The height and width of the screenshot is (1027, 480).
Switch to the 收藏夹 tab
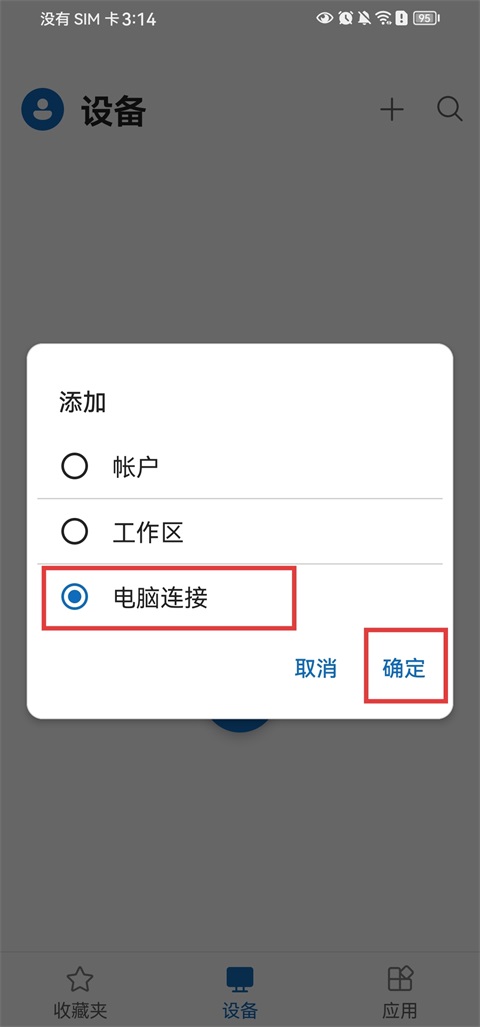click(80, 991)
